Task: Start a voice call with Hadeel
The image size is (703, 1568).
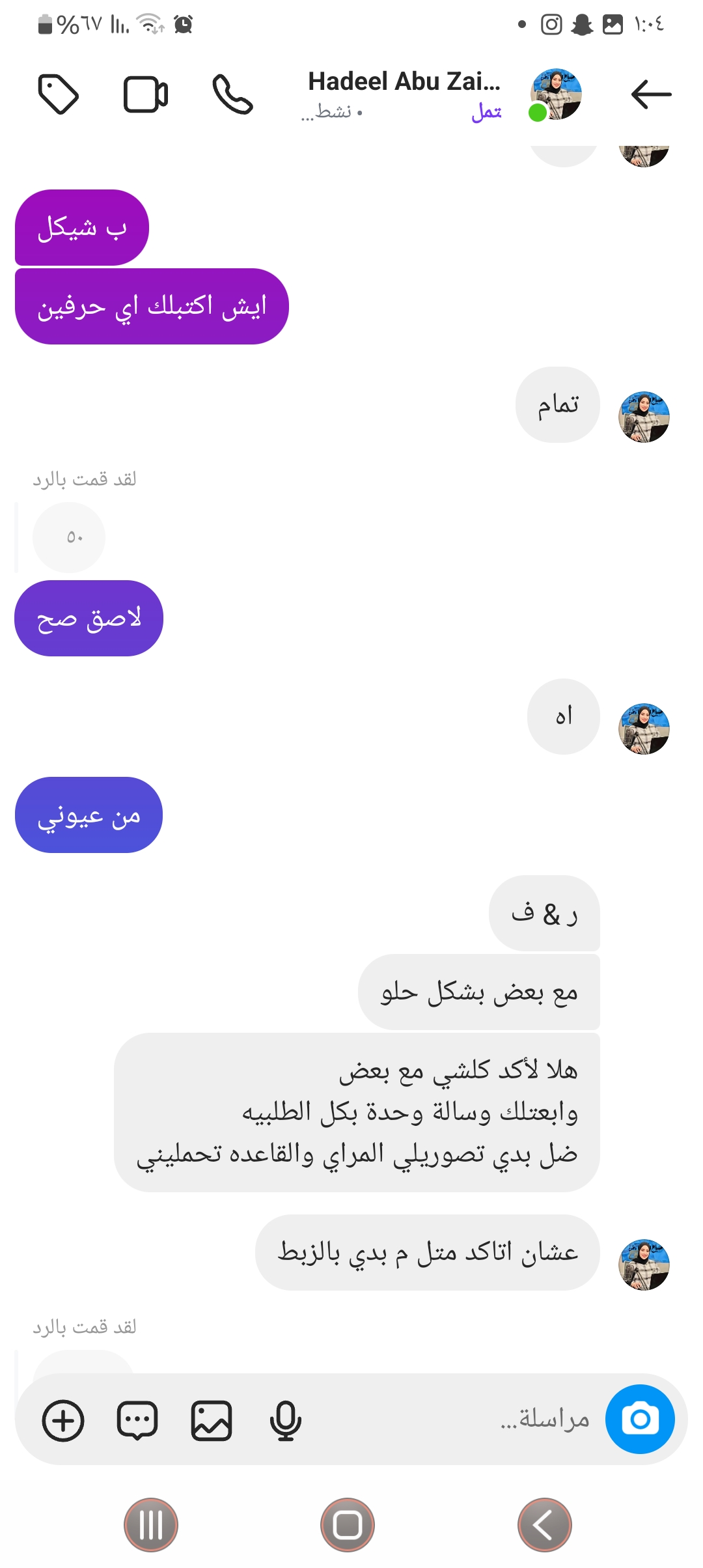Action: 232,94
